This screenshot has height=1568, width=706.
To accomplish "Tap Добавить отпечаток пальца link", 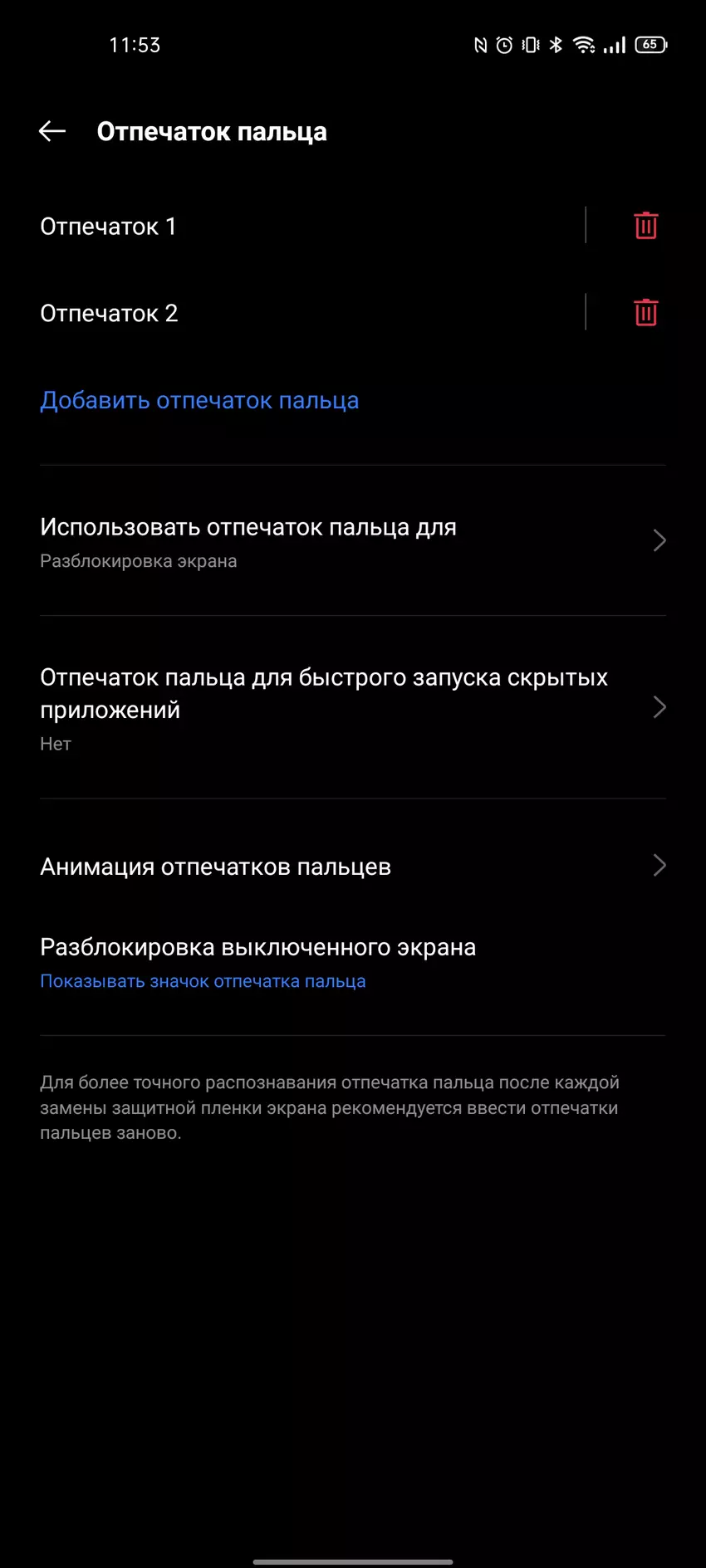I will [199, 400].
